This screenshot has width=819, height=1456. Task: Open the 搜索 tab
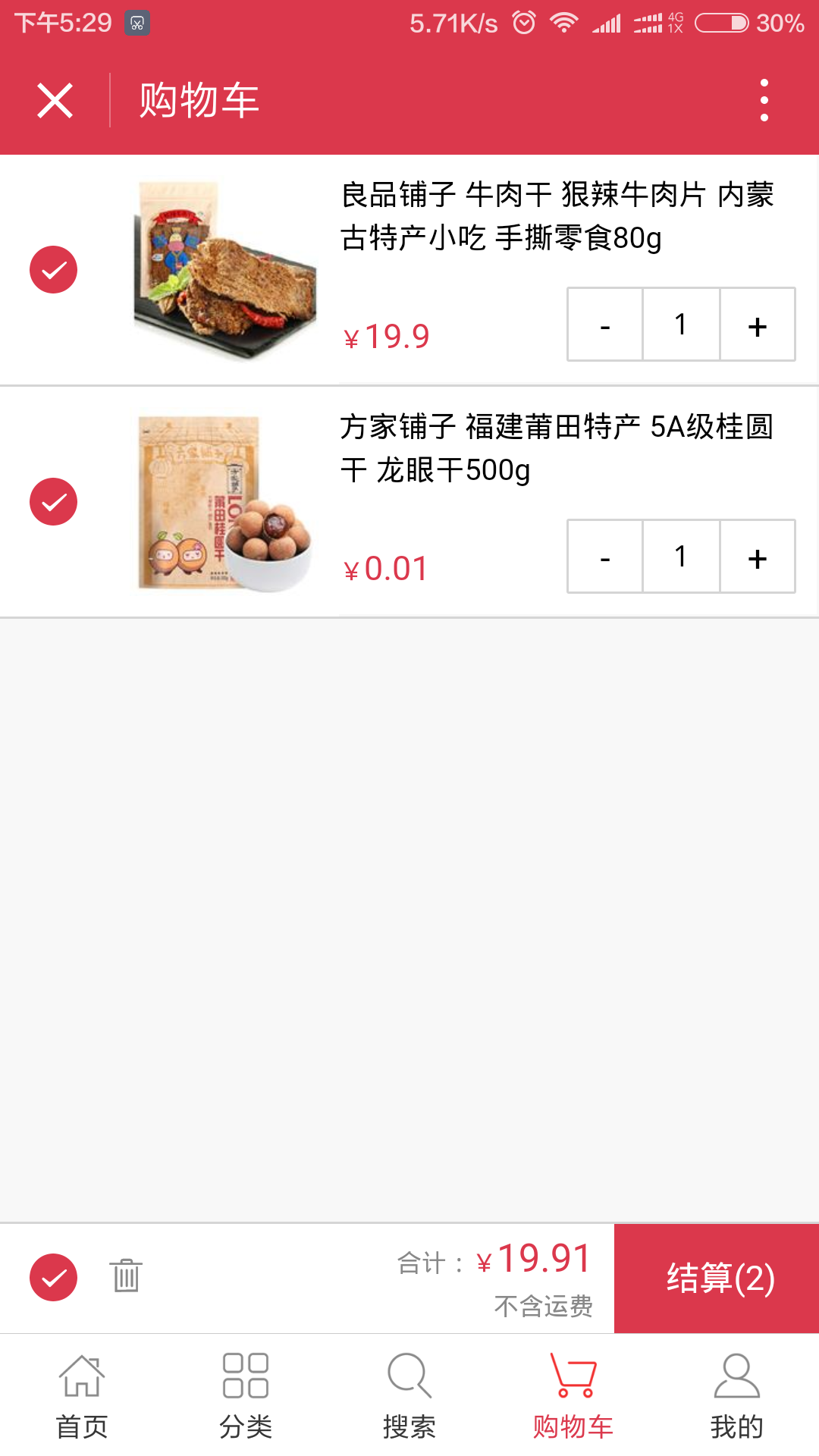[x=409, y=1395]
